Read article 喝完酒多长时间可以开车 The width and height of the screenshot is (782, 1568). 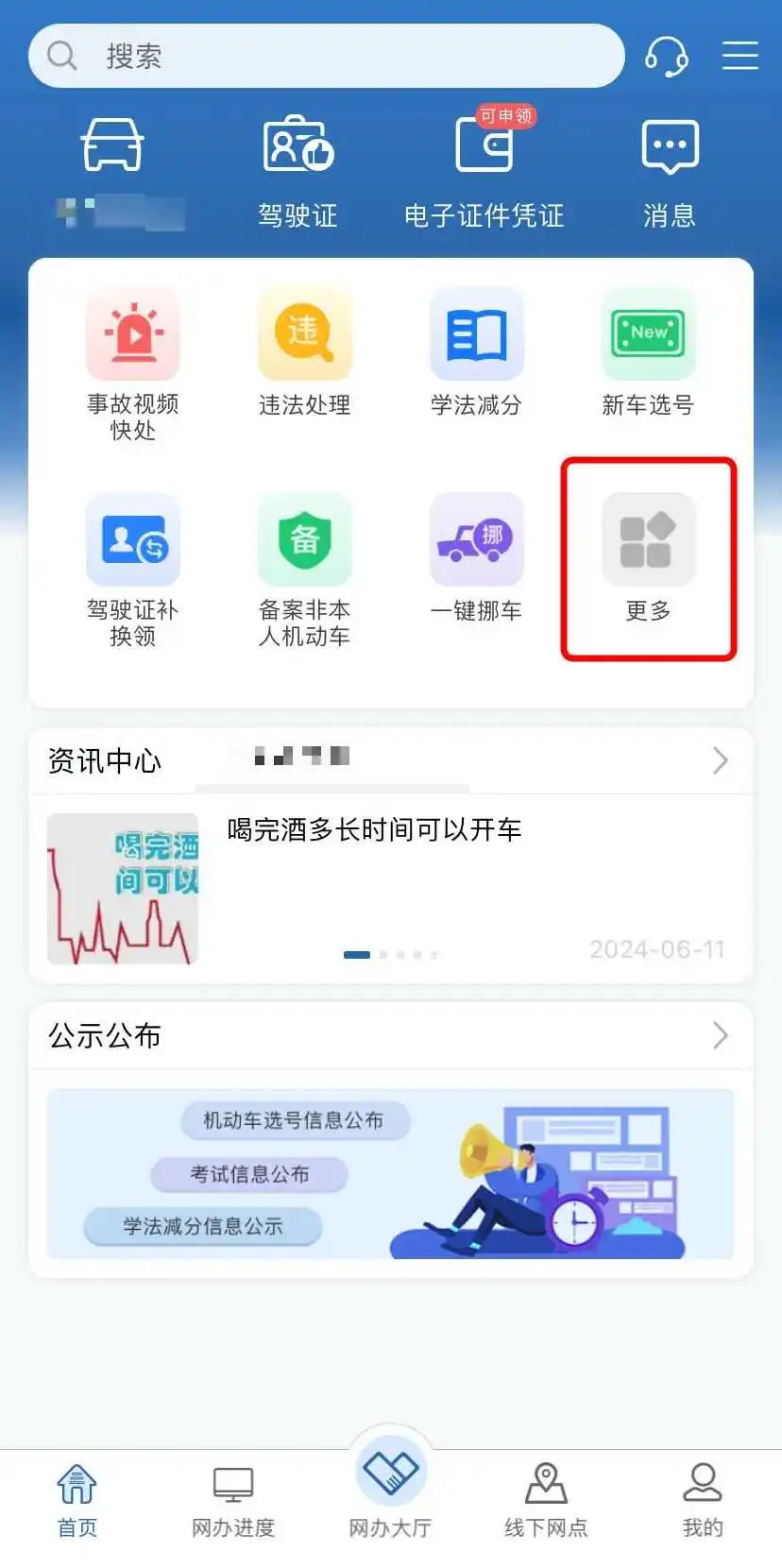[374, 830]
